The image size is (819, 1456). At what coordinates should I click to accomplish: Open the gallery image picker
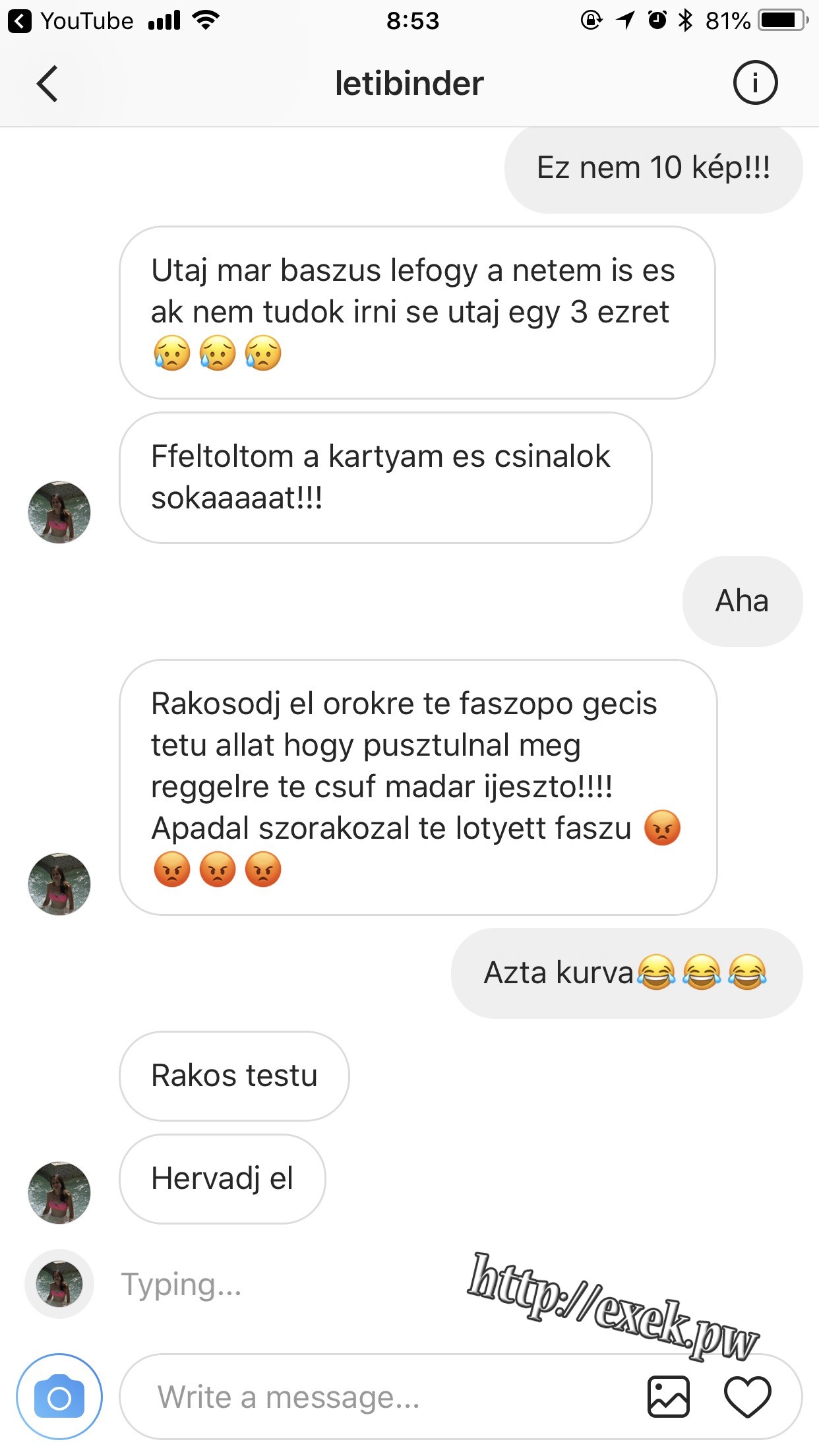tap(669, 1397)
